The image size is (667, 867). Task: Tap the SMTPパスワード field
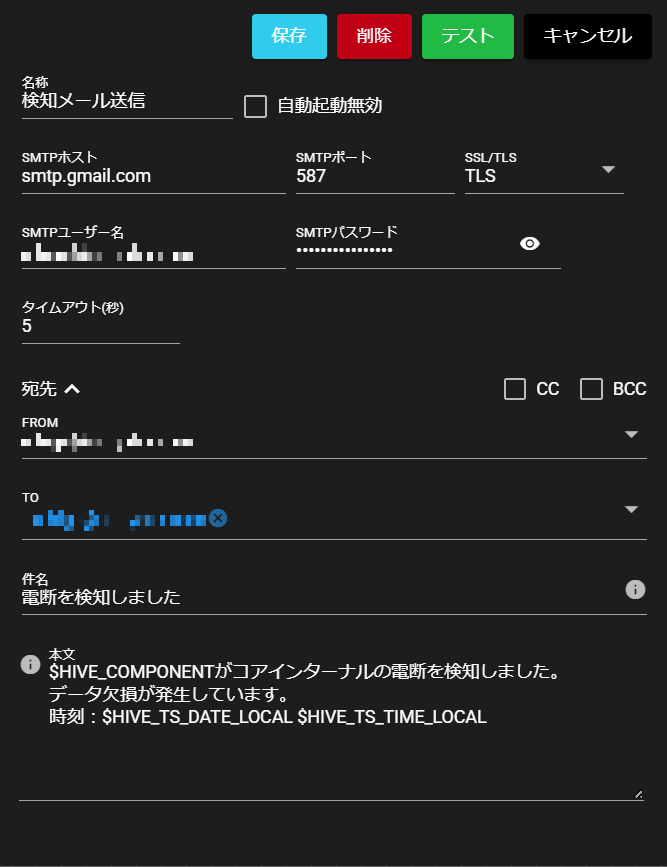pos(400,250)
